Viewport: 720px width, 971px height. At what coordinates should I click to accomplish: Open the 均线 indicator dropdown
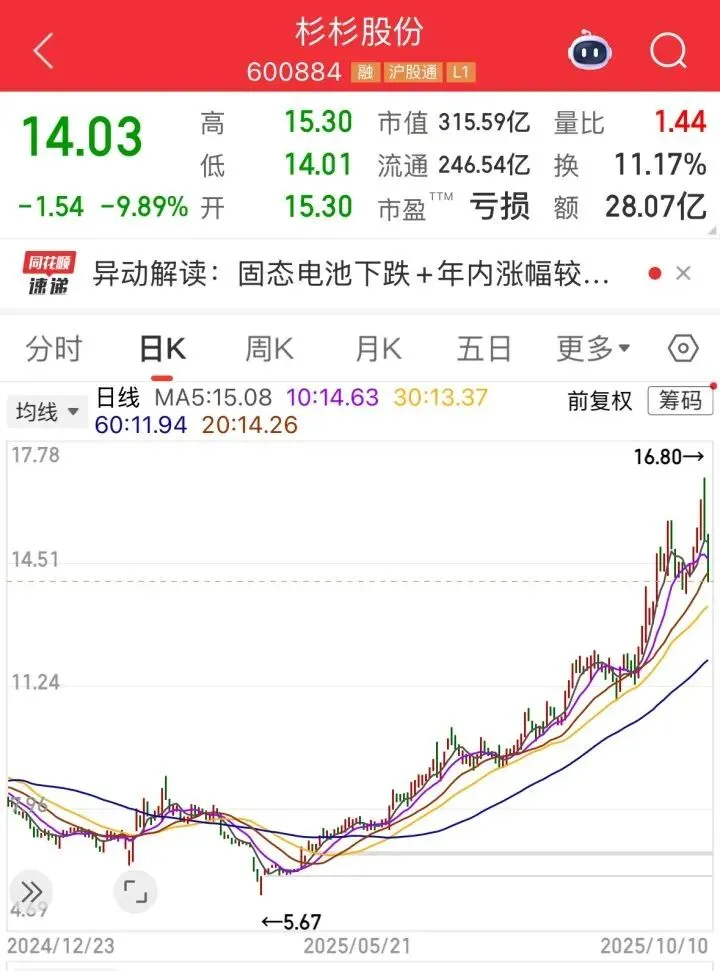(47, 411)
